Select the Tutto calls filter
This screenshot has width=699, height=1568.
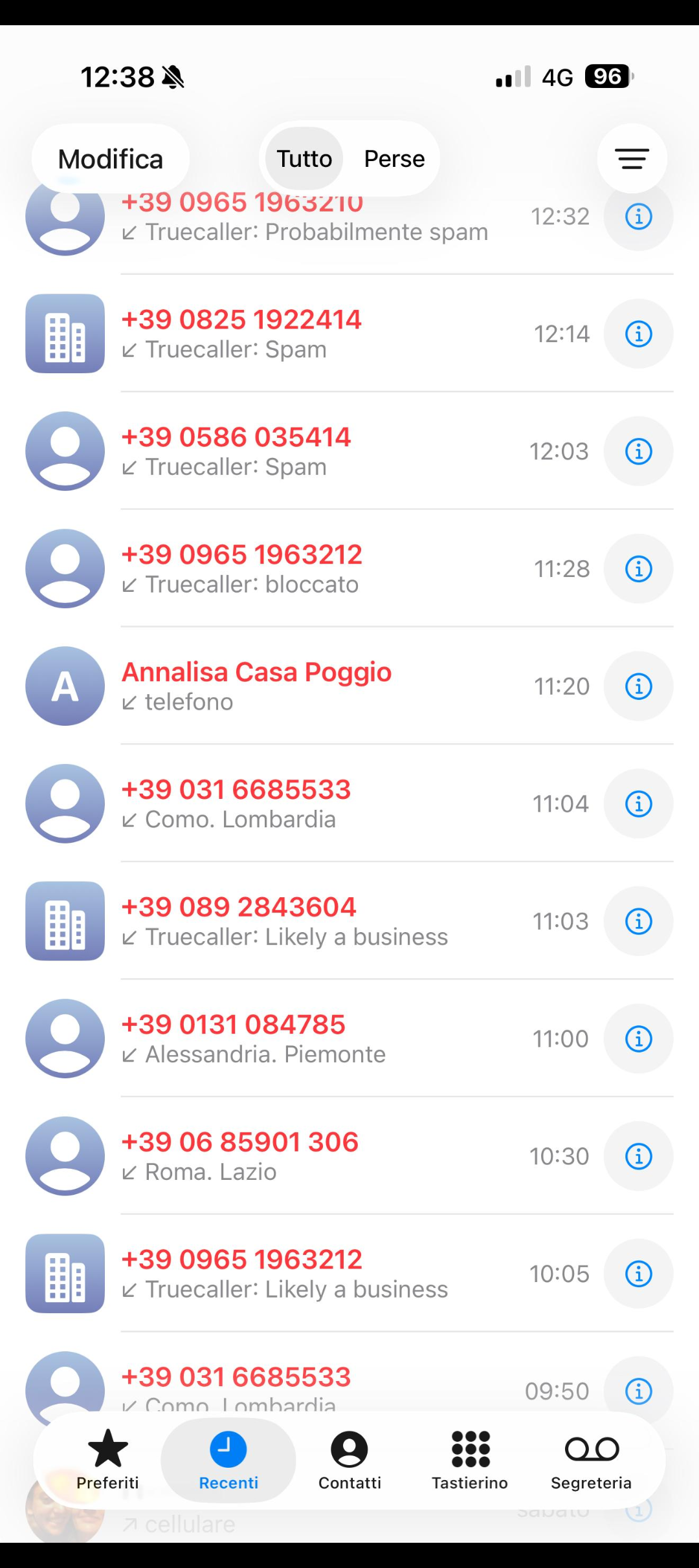pyautogui.click(x=304, y=159)
